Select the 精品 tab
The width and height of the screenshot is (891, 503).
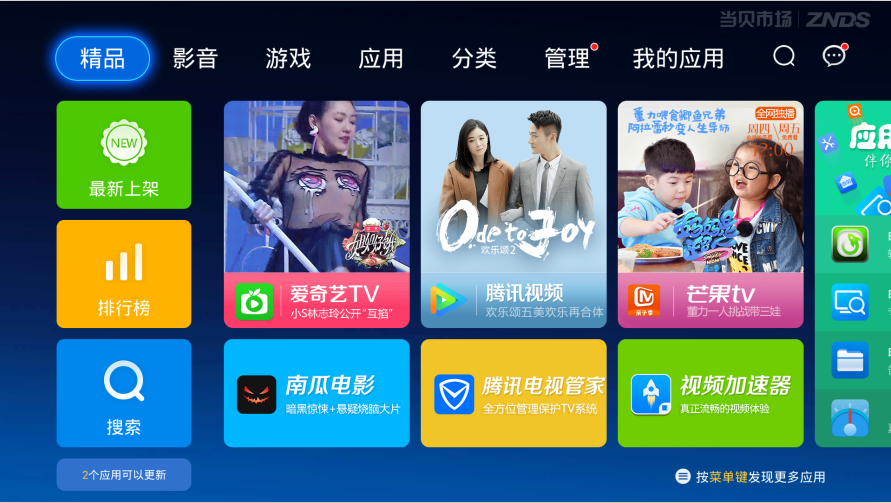[103, 58]
